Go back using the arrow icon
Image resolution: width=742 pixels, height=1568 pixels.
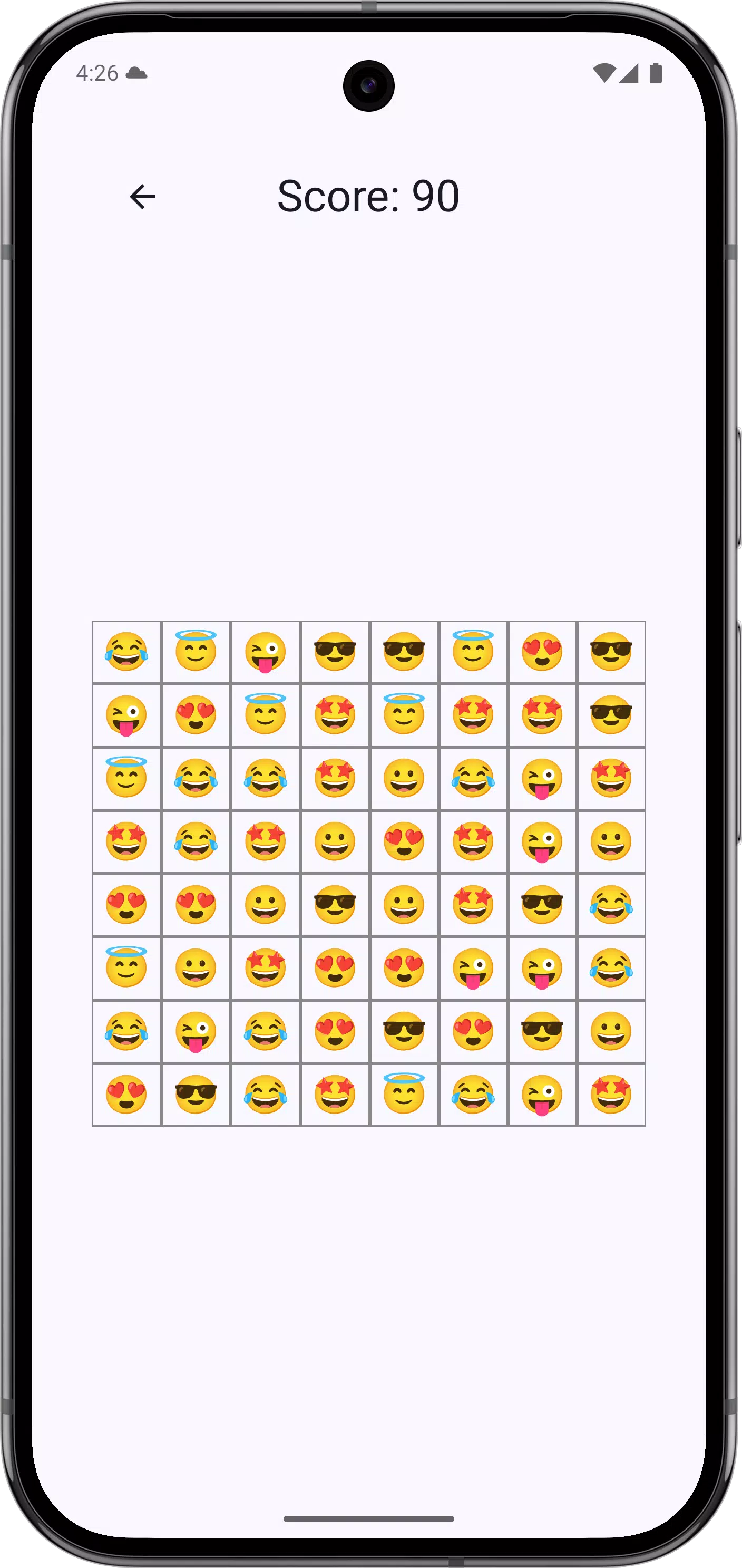142,197
